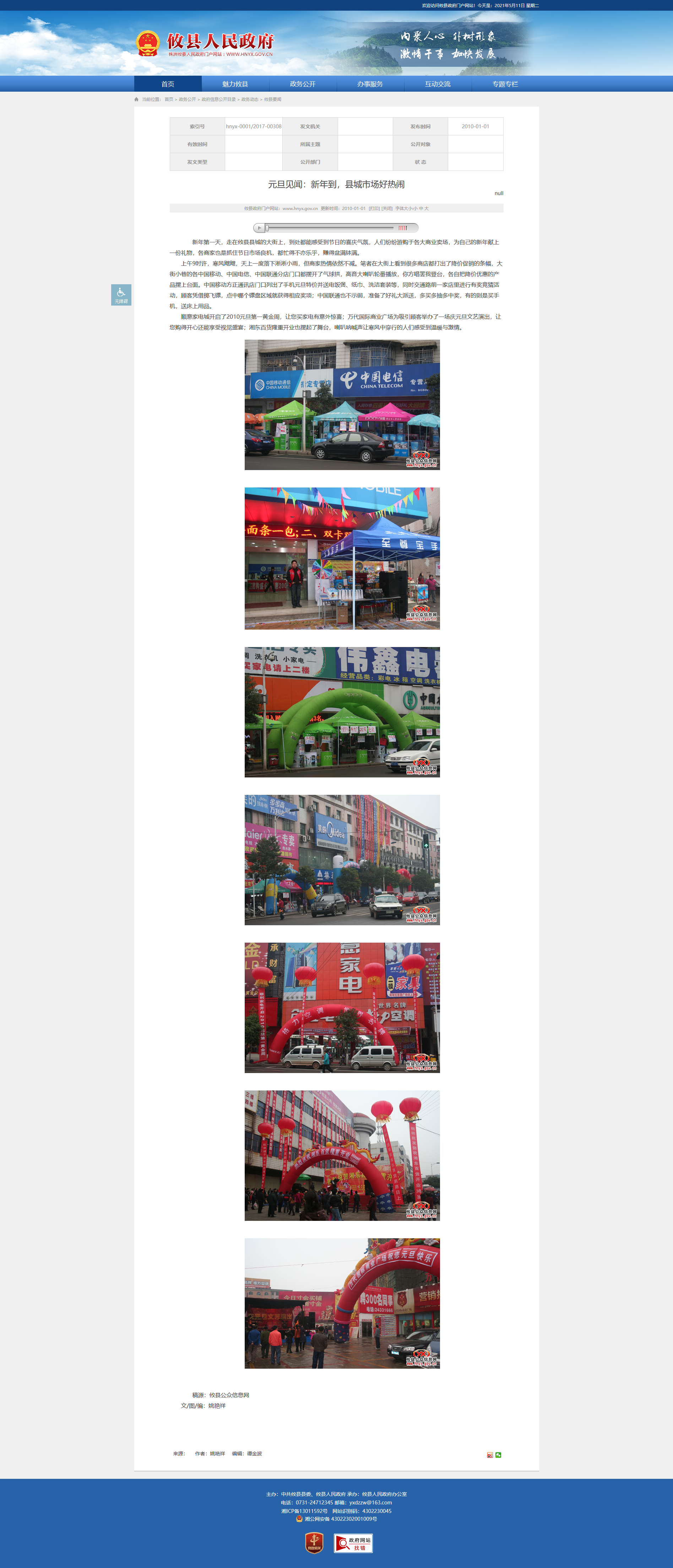Image resolution: width=673 pixels, height=1568 pixels.
Task: Open the 专题专栏 tab
Action: pos(505,84)
